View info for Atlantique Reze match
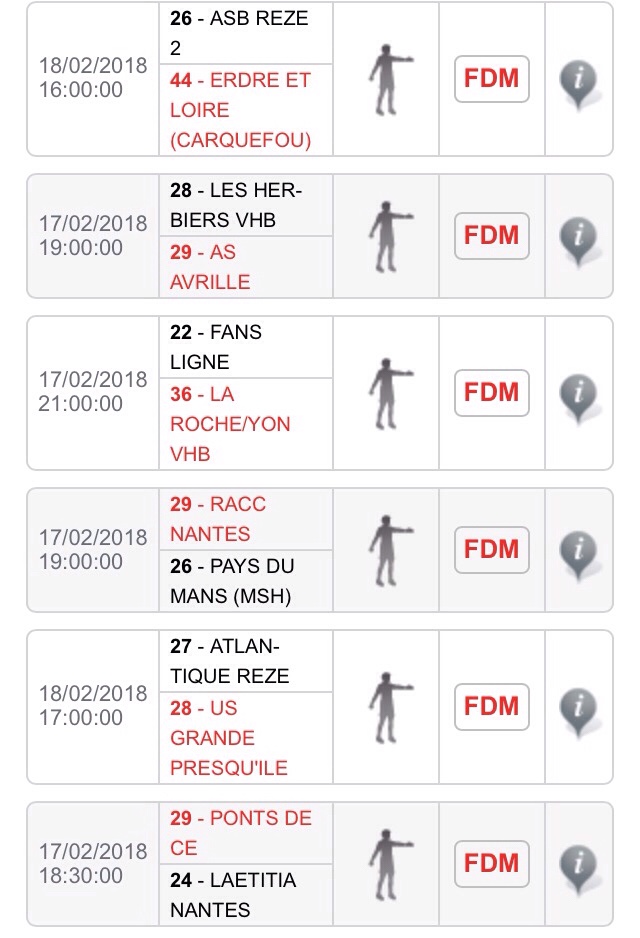Screen dimensions: 640x938 579,708
